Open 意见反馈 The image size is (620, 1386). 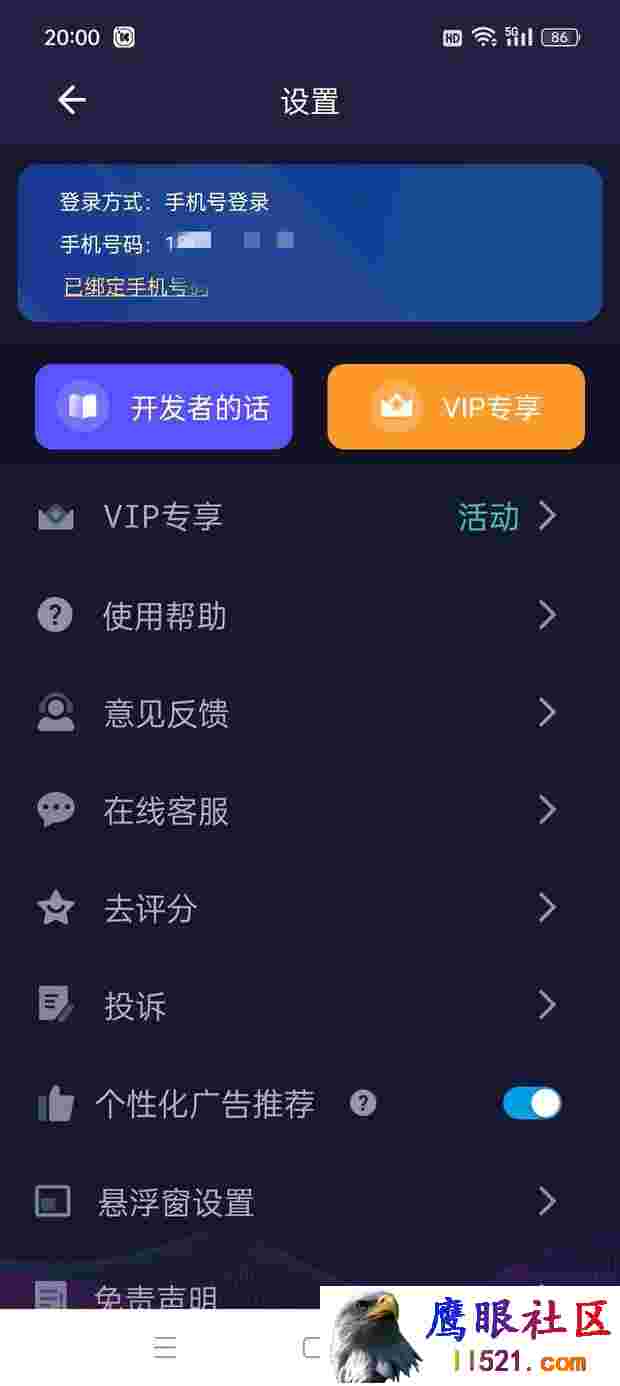tap(310, 713)
